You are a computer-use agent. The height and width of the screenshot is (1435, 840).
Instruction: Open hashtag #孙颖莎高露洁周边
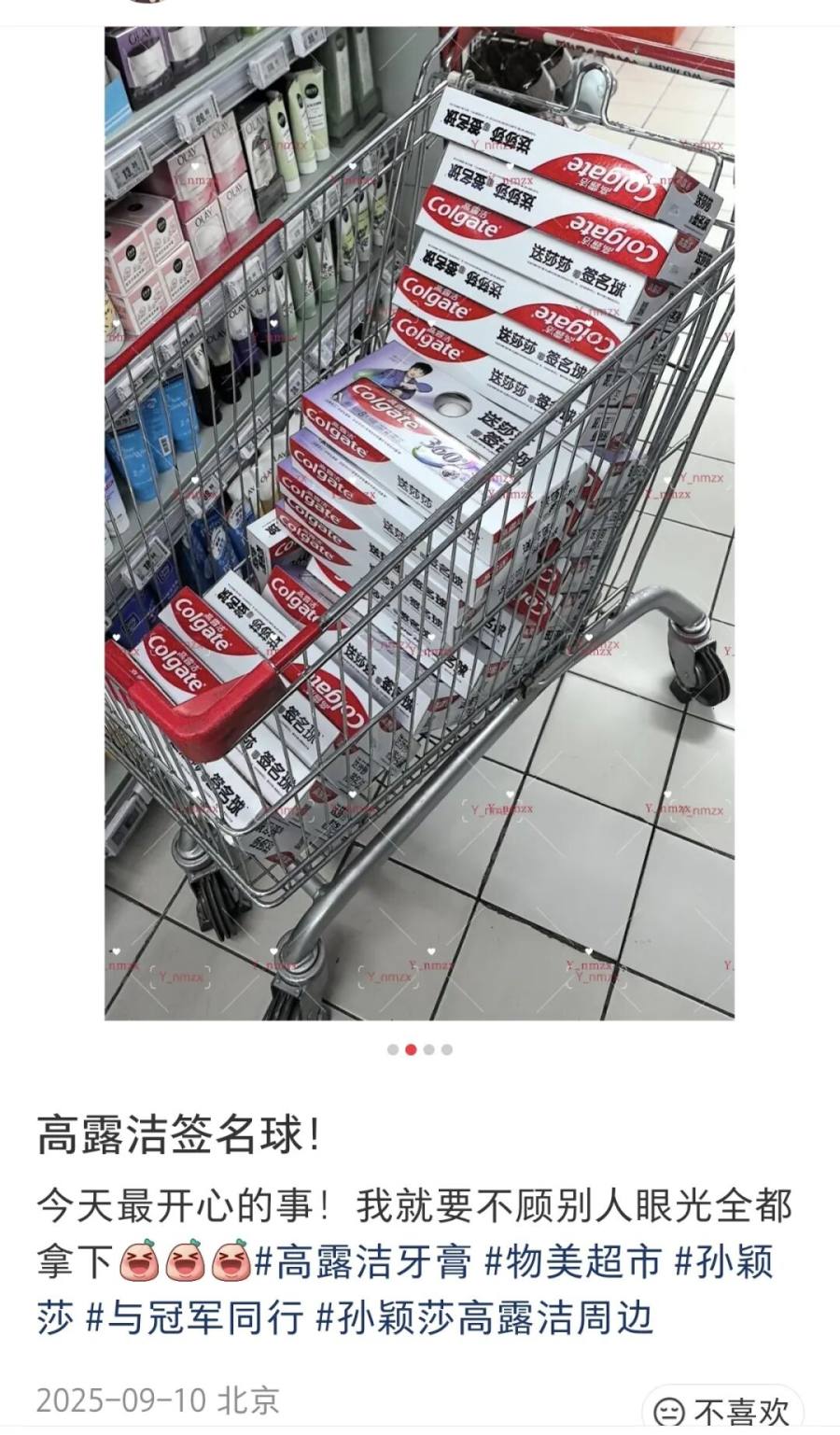coord(484,1317)
